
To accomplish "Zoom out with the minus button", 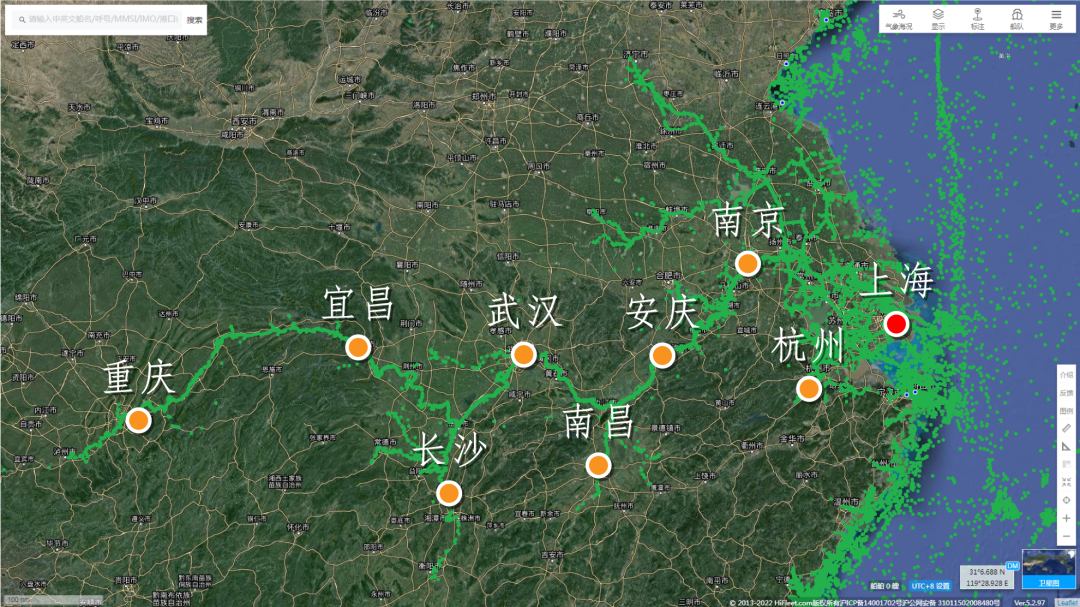I will point(1067,536).
